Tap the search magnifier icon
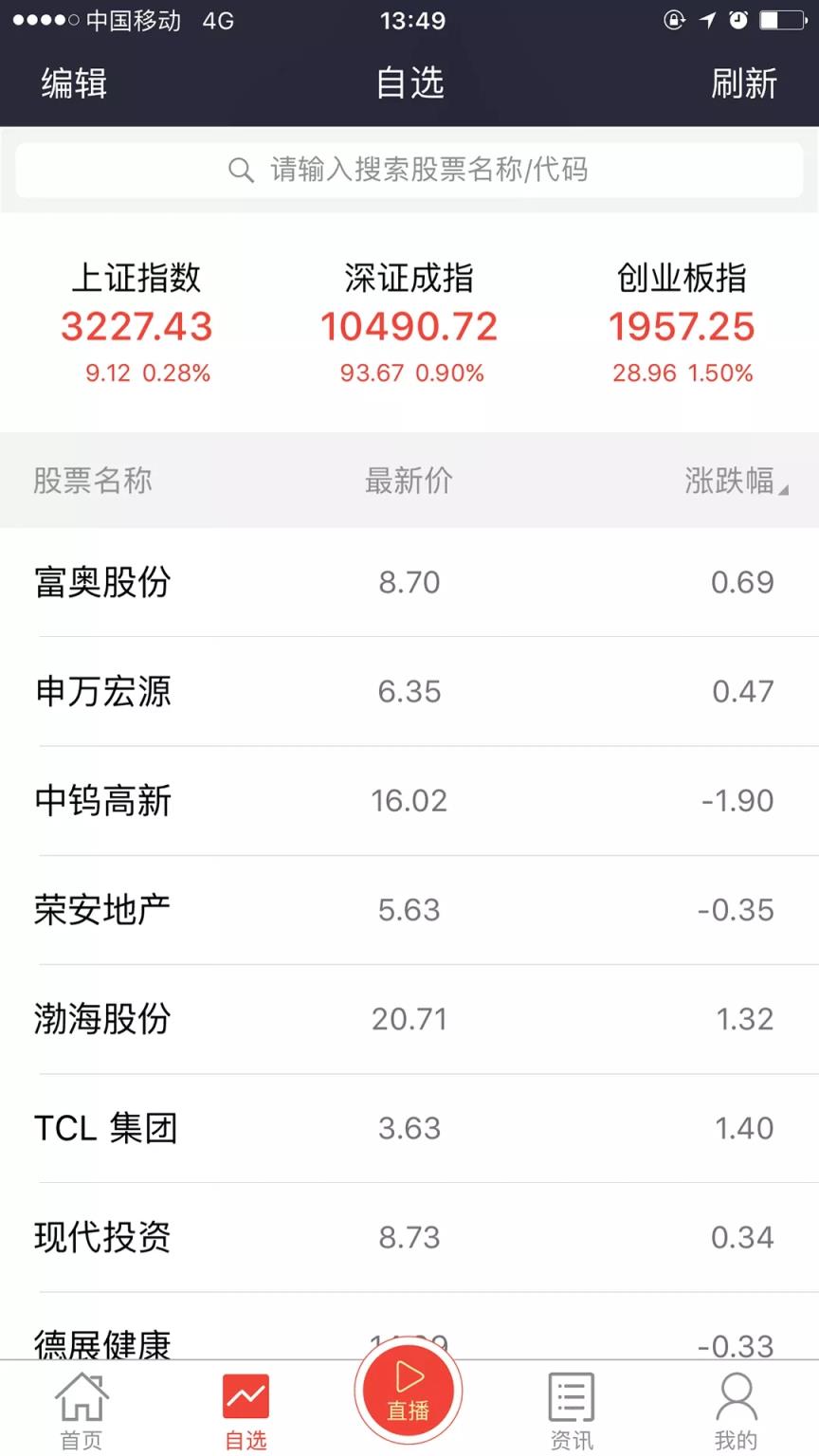 (x=240, y=170)
